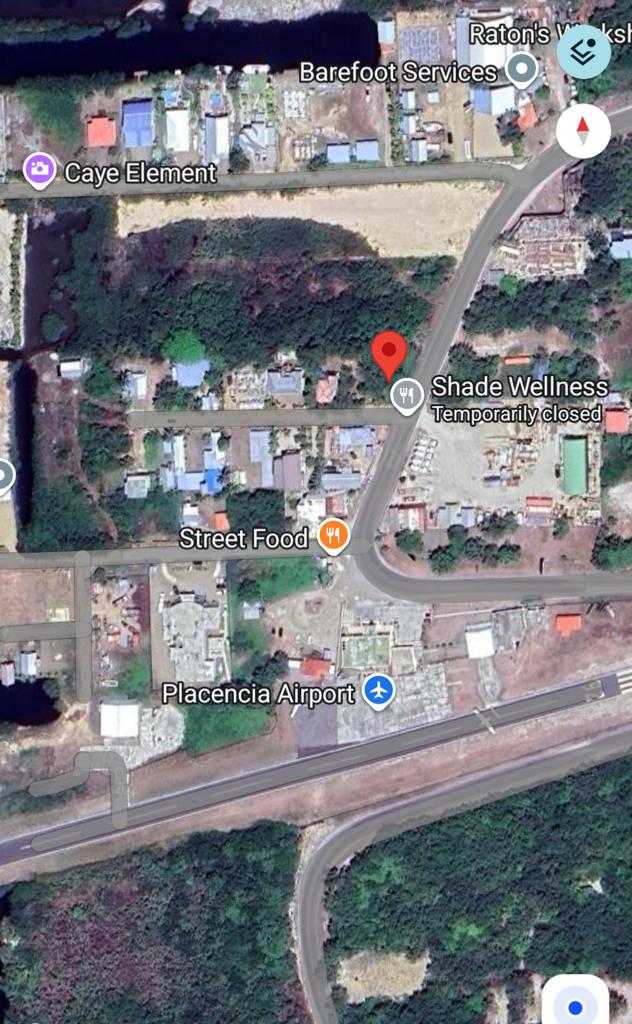632x1024 pixels.
Task: Open Shade Wellness place details
Action: (405, 396)
